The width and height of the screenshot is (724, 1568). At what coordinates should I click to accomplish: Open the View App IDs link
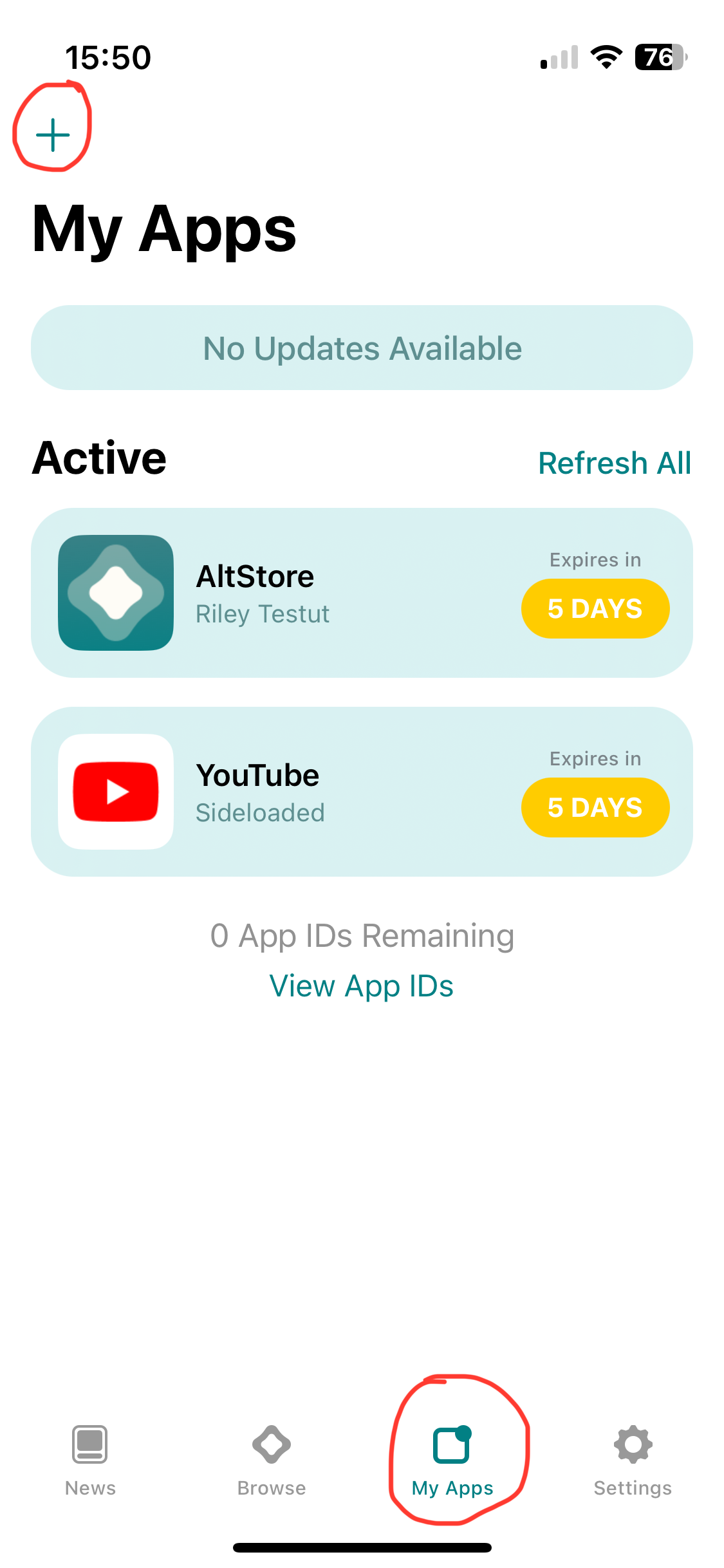pos(361,986)
